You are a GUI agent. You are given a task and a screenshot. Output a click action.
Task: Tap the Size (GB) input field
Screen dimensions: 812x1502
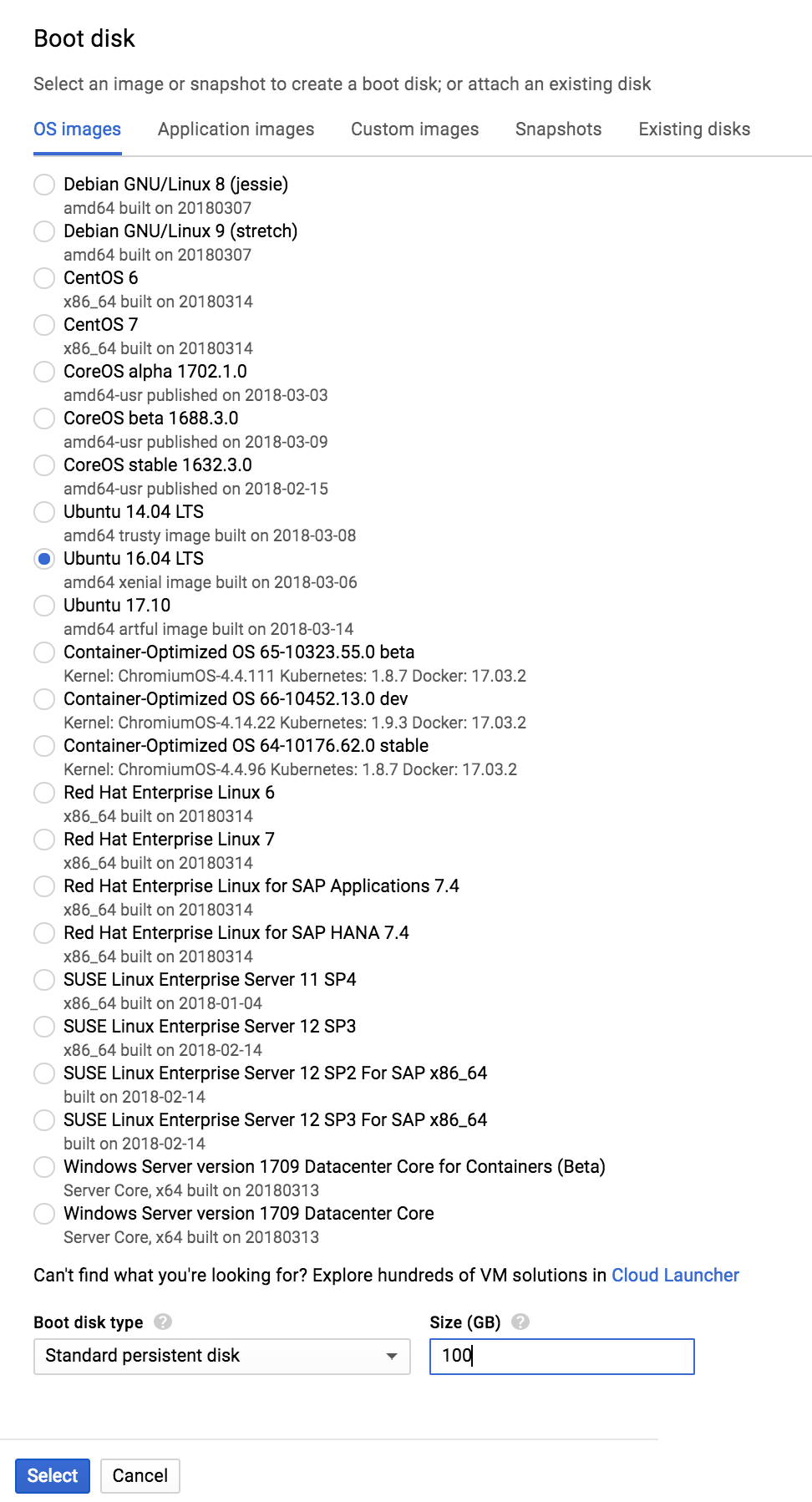pyautogui.click(x=562, y=1357)
